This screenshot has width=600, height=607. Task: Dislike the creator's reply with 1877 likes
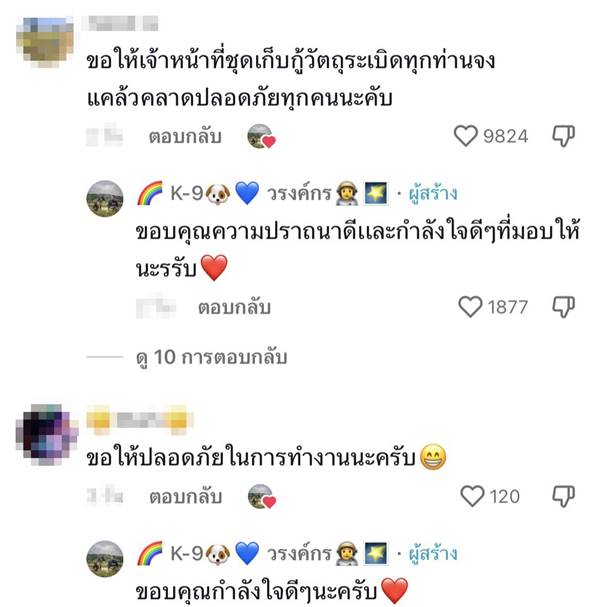(563, 307)
